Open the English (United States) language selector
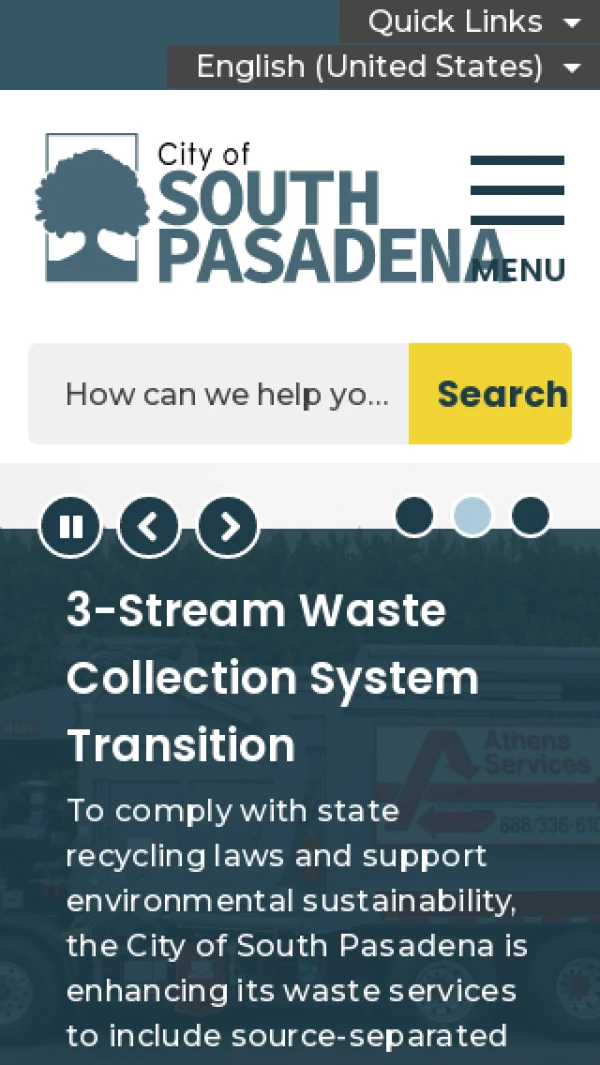 (386, 67)
